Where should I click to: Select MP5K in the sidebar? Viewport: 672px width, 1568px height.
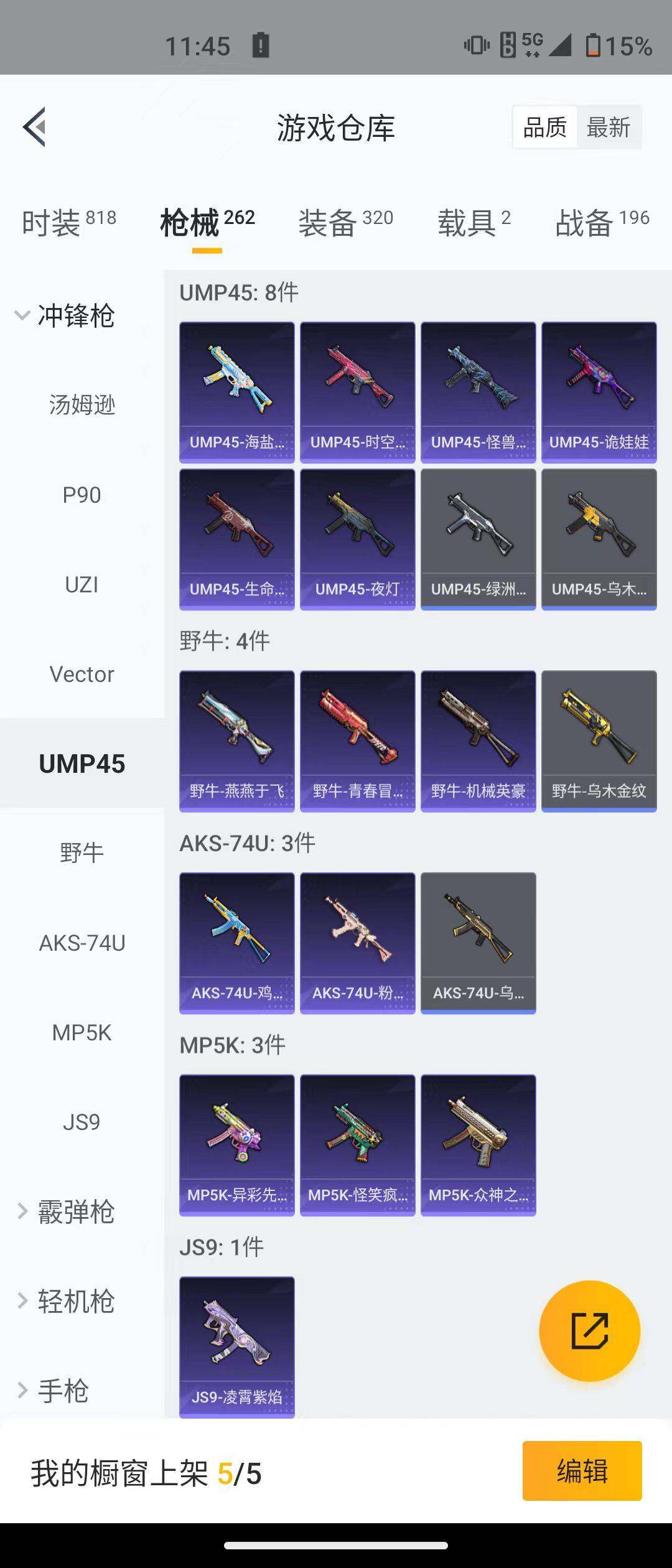pos(82,1032)
